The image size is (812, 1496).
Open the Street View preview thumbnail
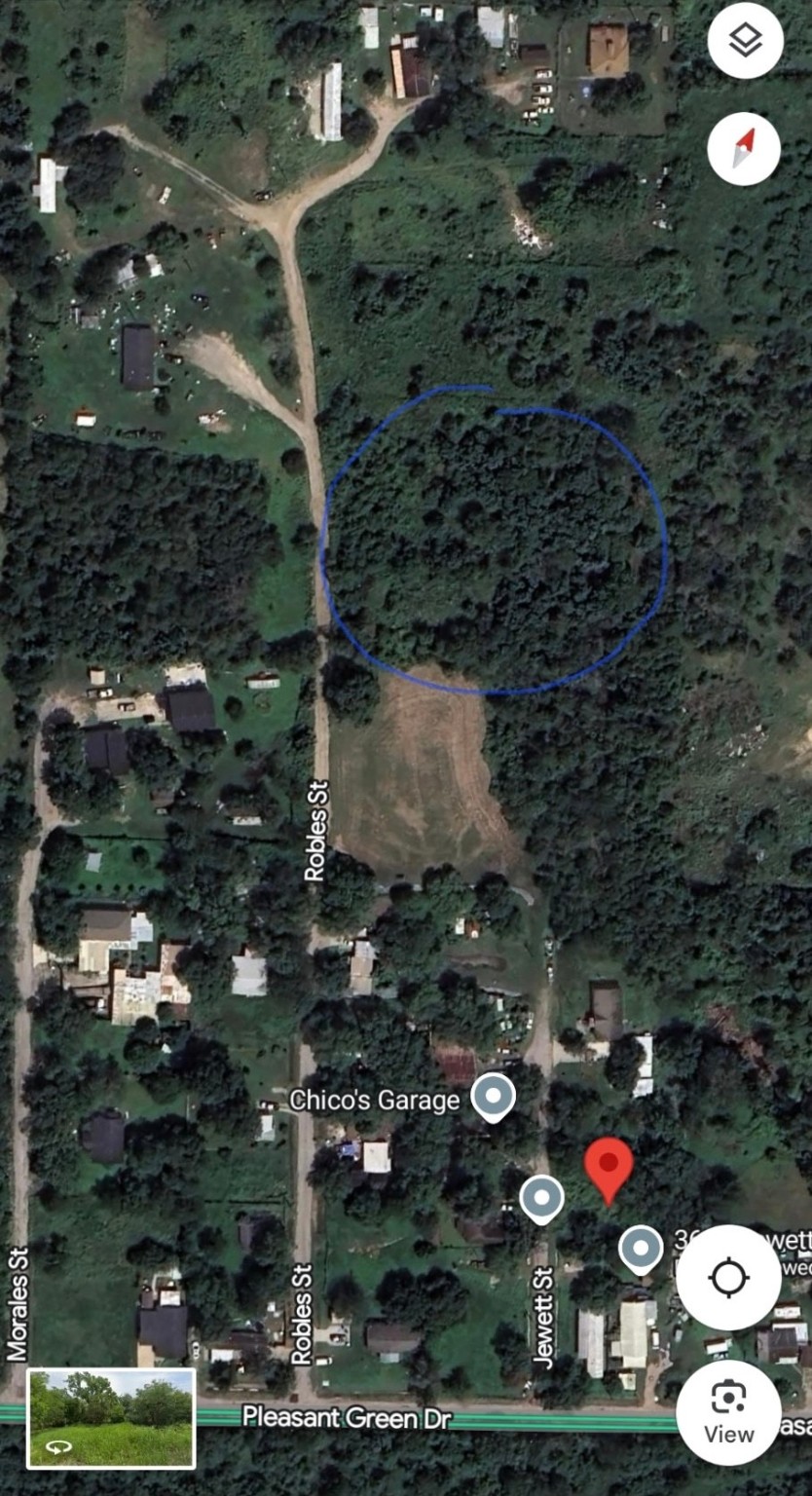[111, 1417]
